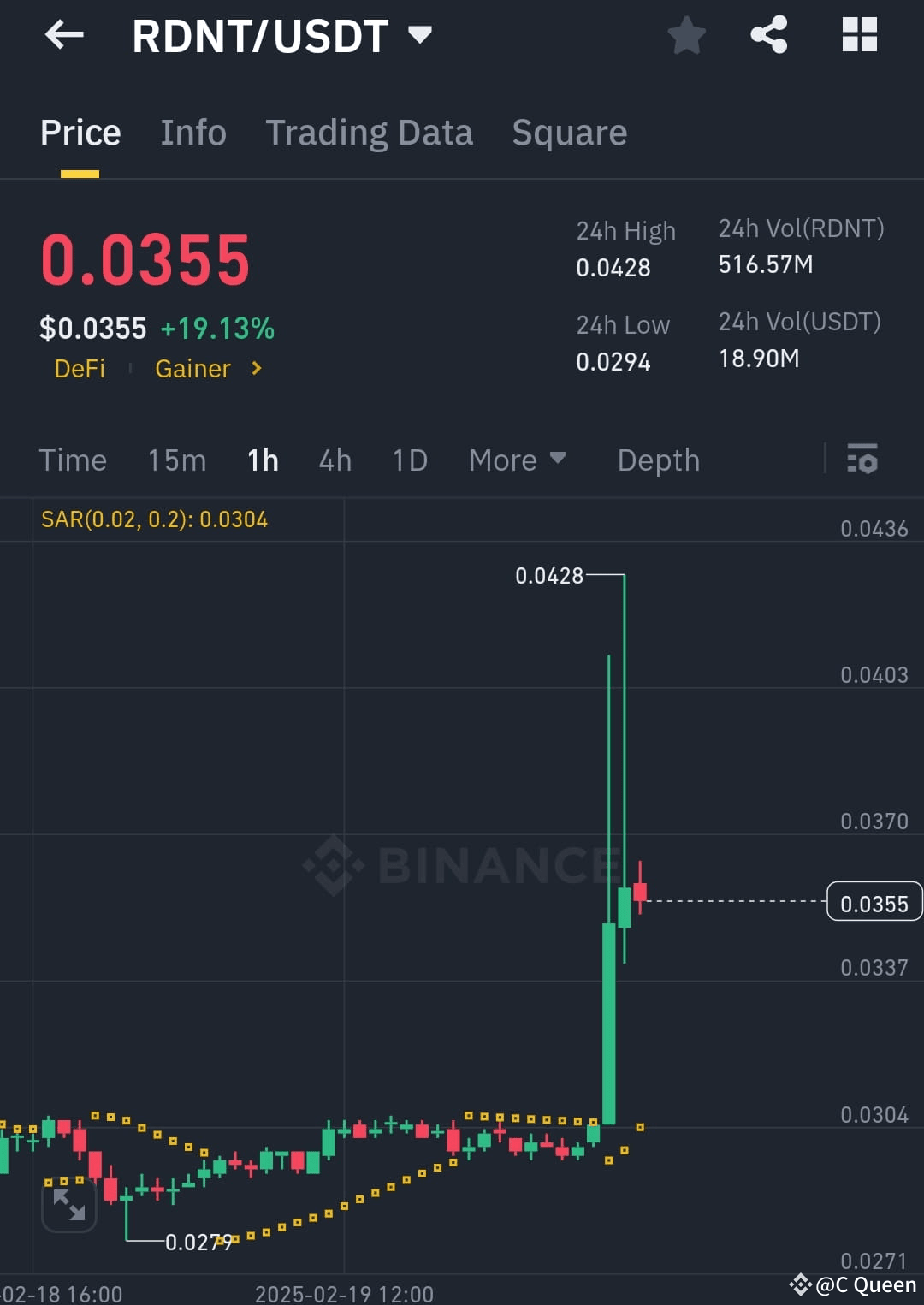Open the Depth view
This screenshot has height=1305, width=924.
tap(658, 460)
